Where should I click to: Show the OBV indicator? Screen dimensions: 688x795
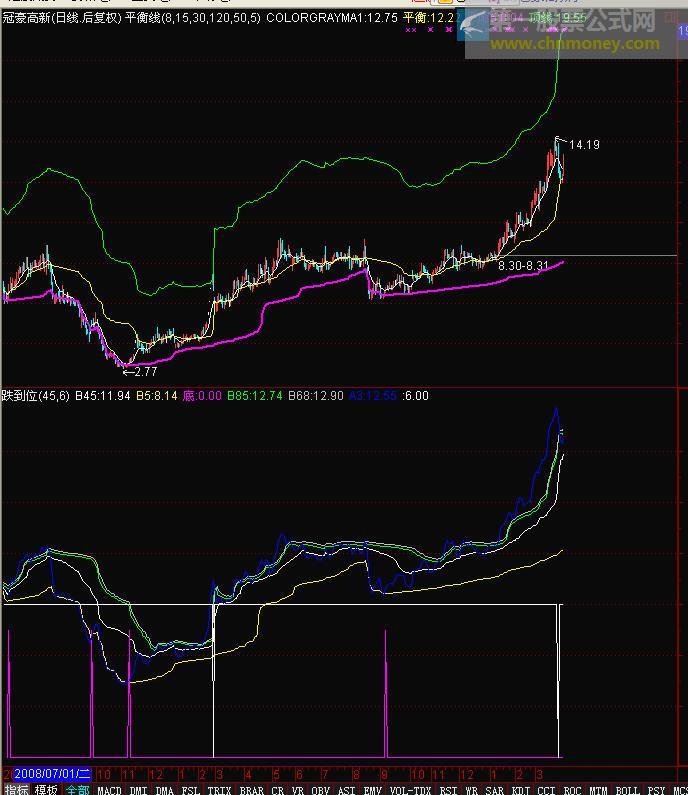(320, 789)
